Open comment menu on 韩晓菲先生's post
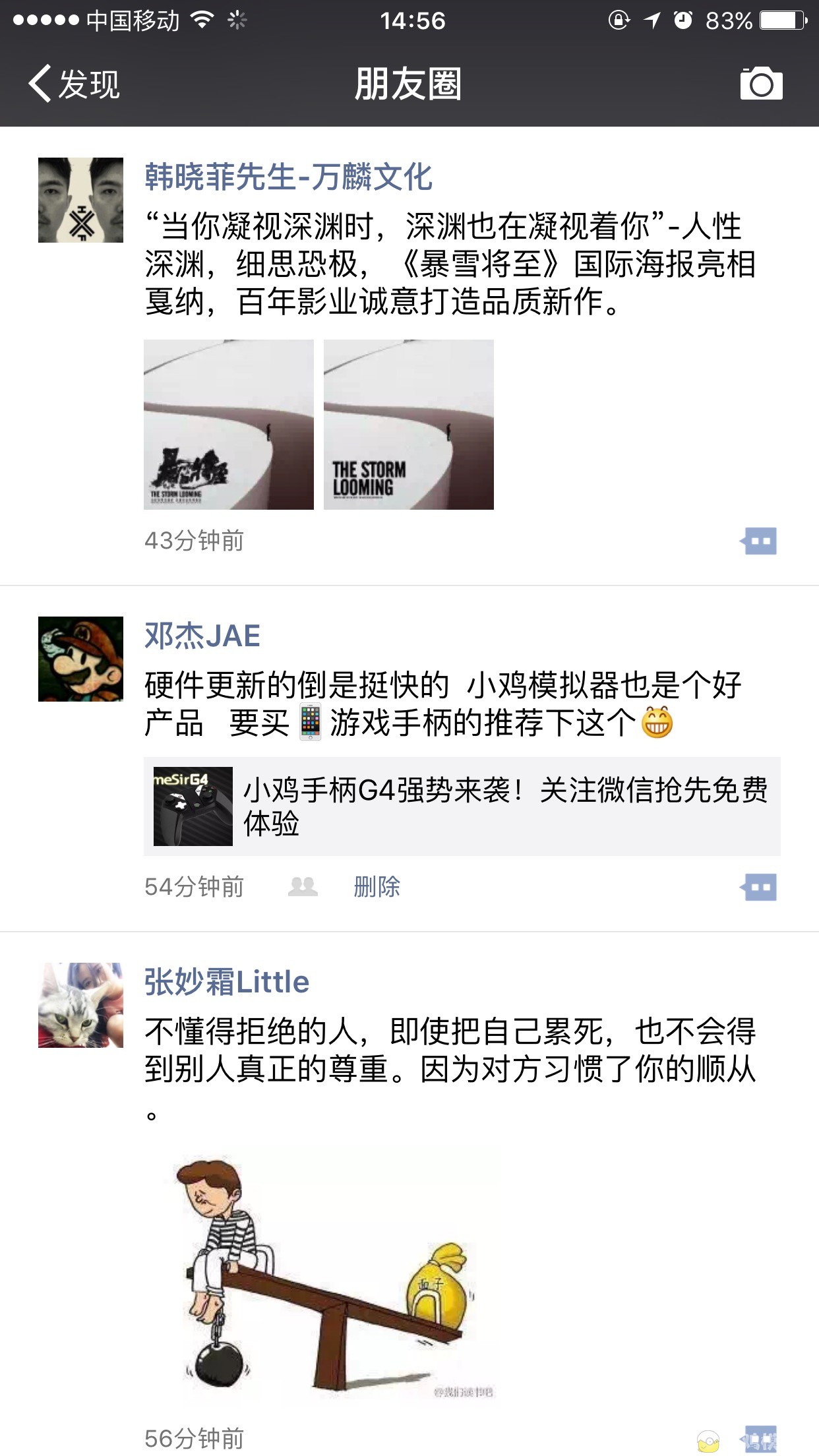Screen dimensions: 819x1456 759,541
